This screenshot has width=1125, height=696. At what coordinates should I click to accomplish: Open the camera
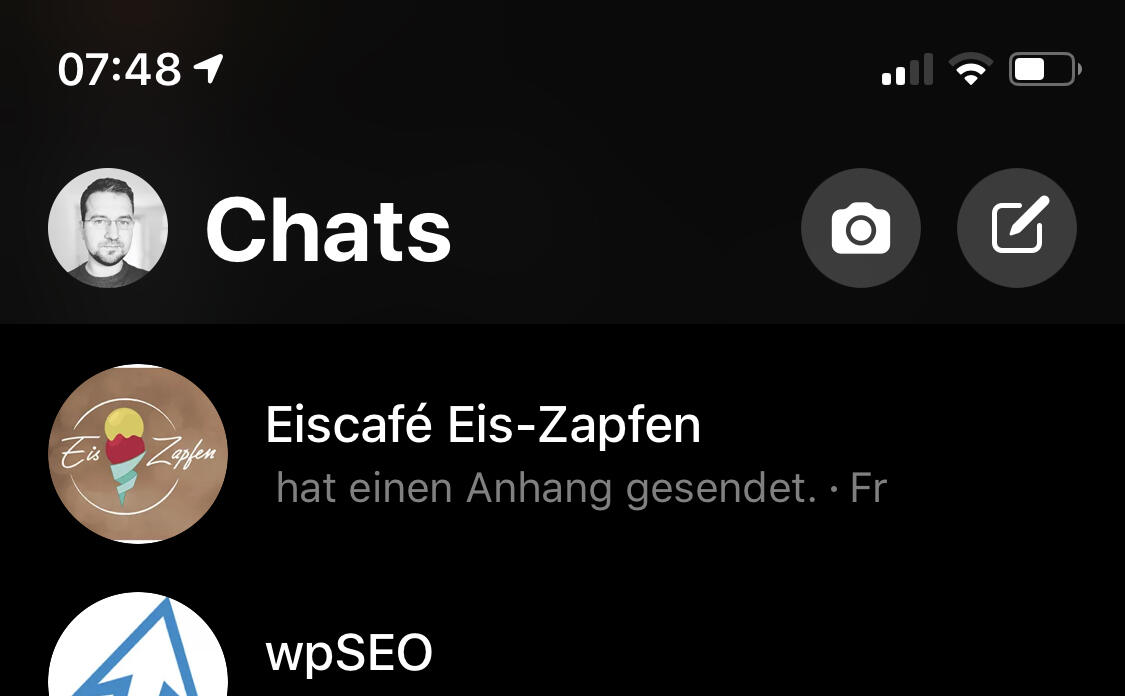pyautogui.click(x=860, y=228)
